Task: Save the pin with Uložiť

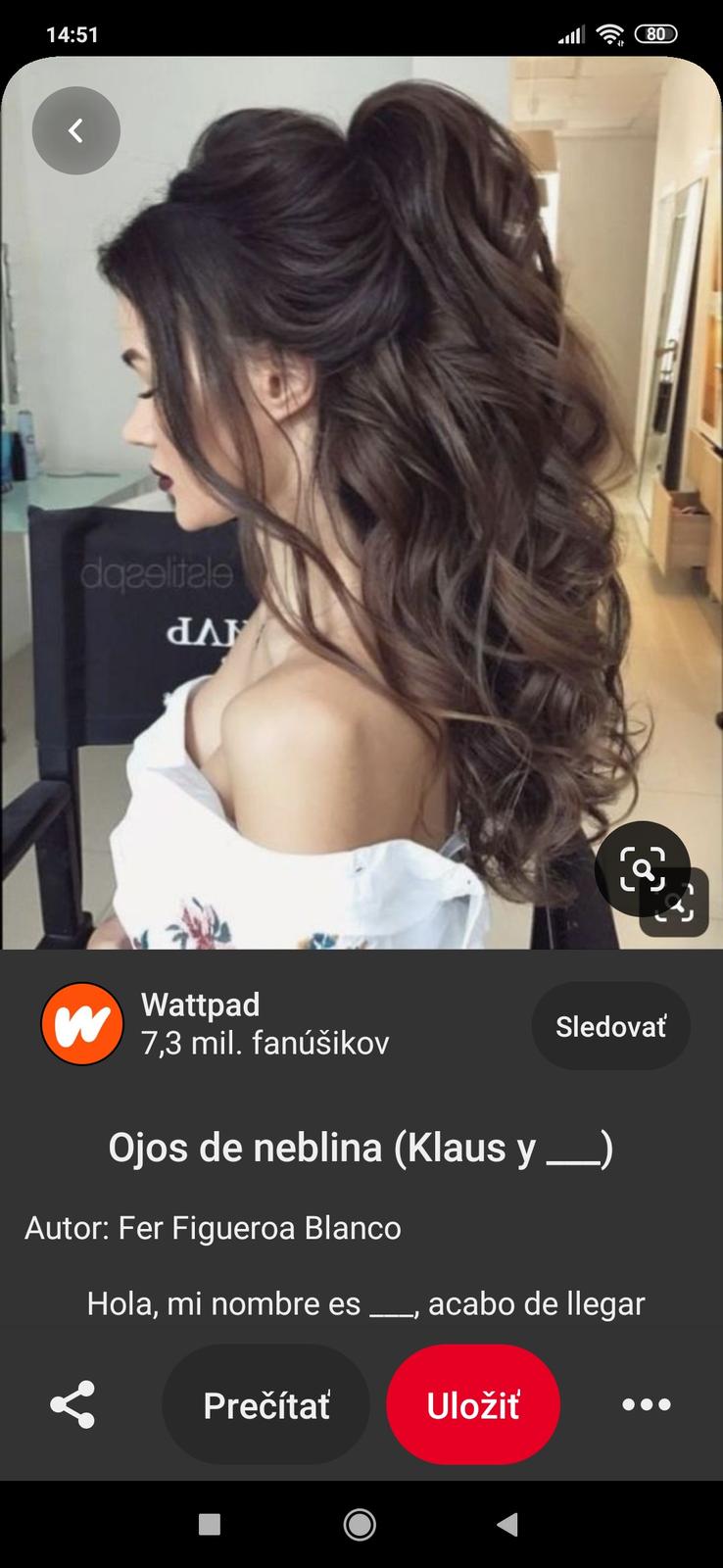Action: [473, 1404]
